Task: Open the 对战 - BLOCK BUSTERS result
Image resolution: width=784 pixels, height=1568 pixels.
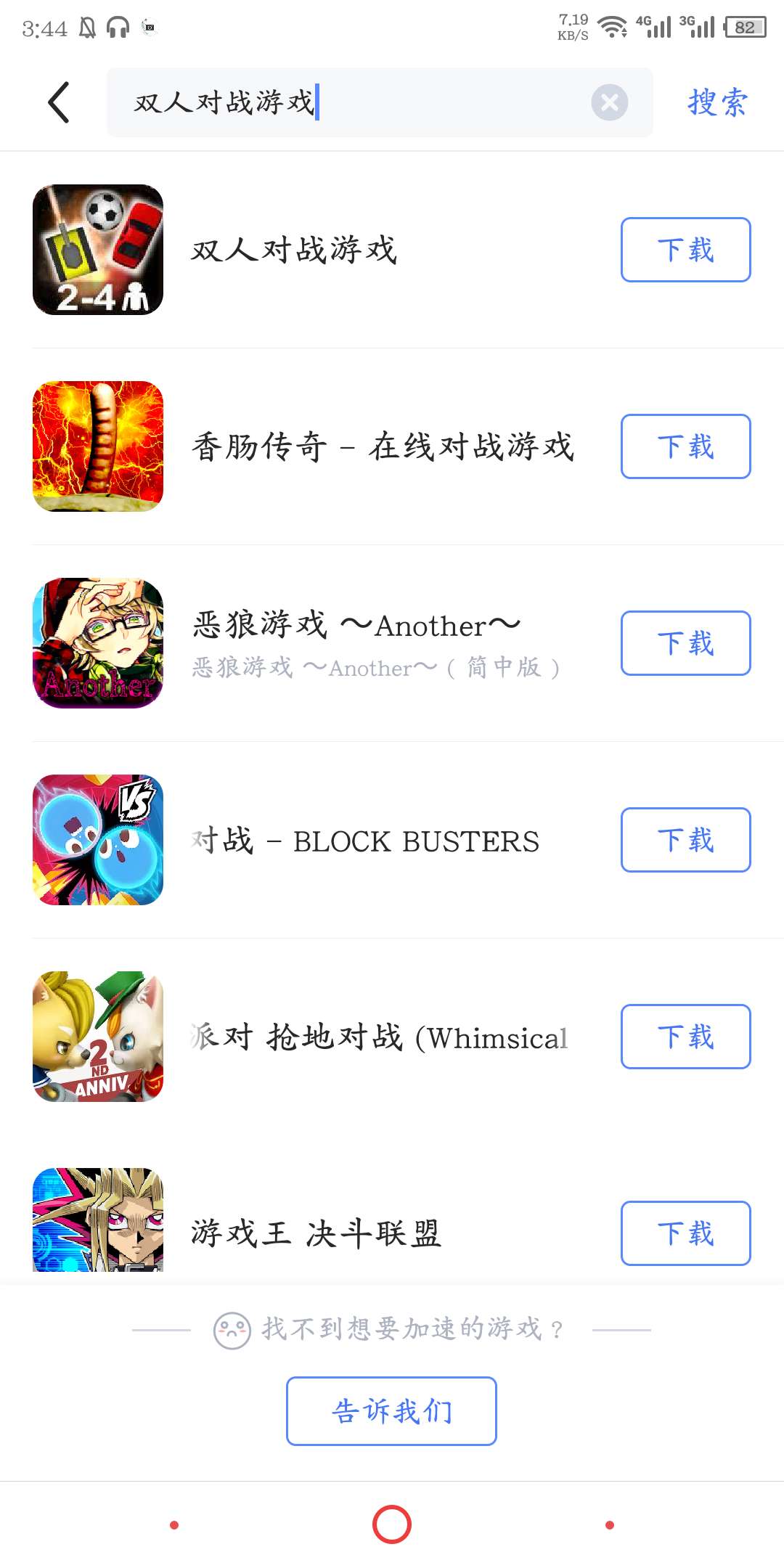Action: (365, 841)
